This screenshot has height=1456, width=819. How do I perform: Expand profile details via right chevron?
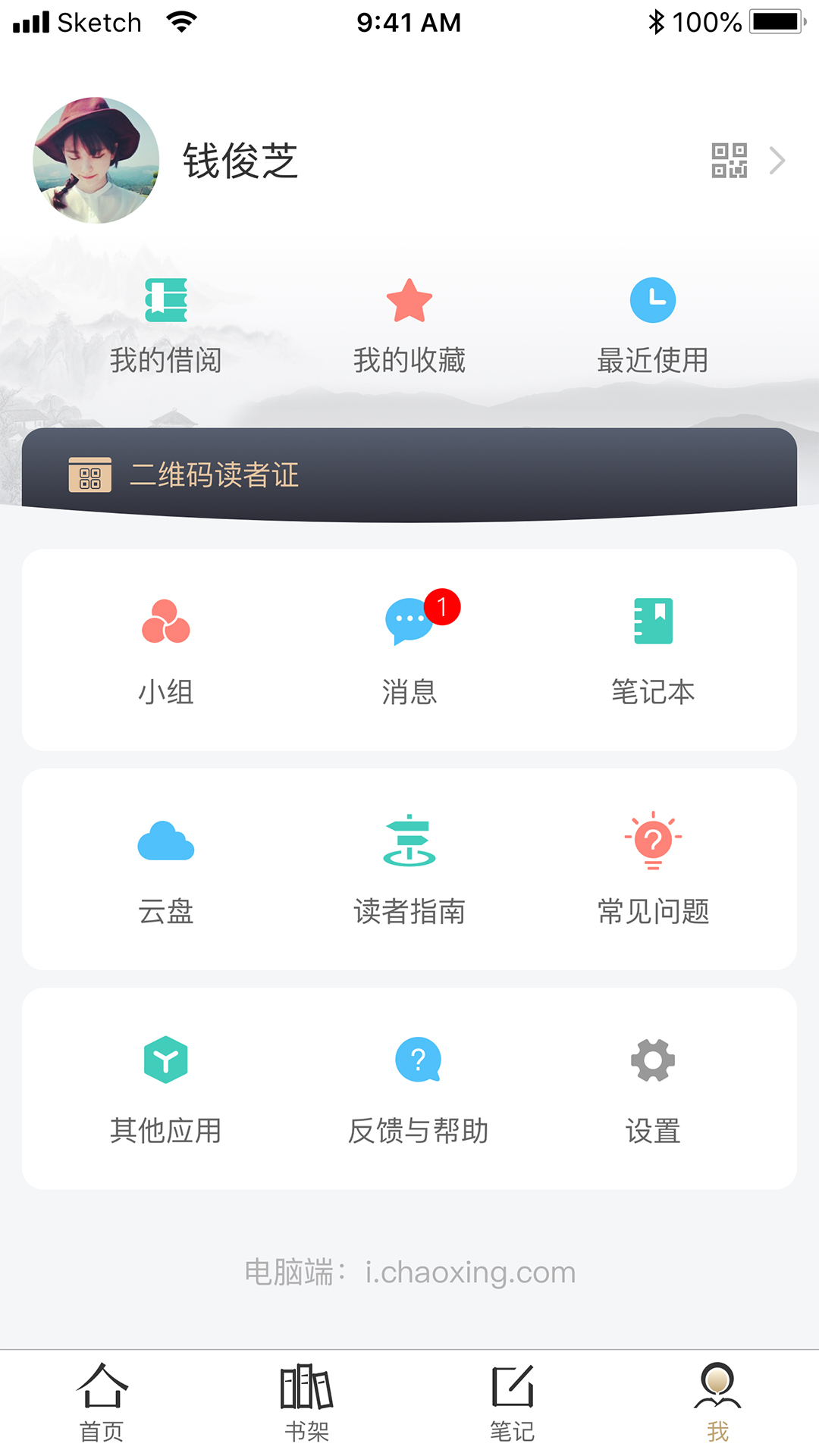[x=778, y=160]
